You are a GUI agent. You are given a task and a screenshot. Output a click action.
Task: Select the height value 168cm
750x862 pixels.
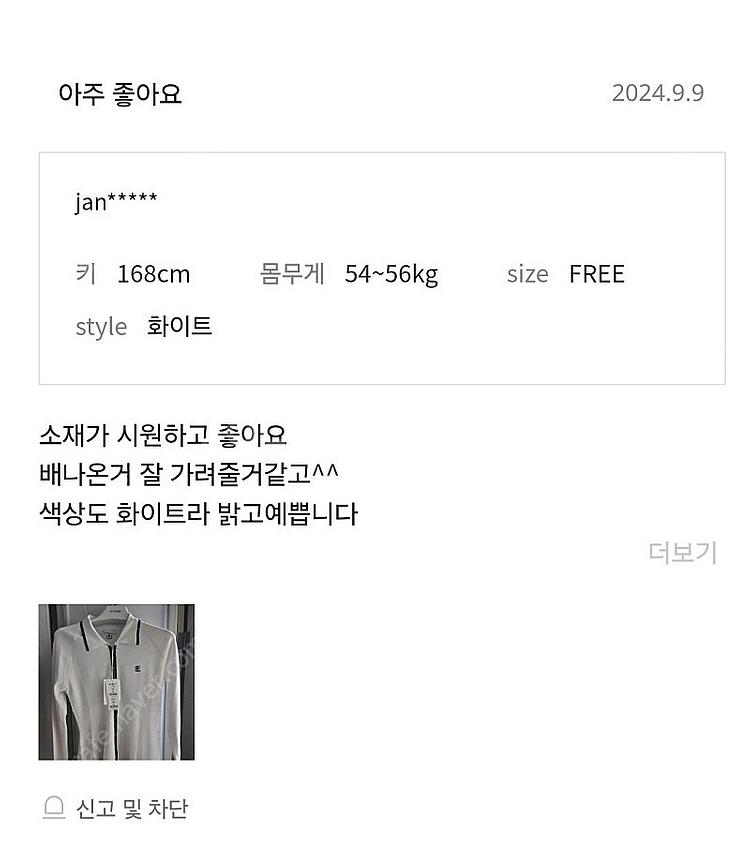[x=152, y=273]
